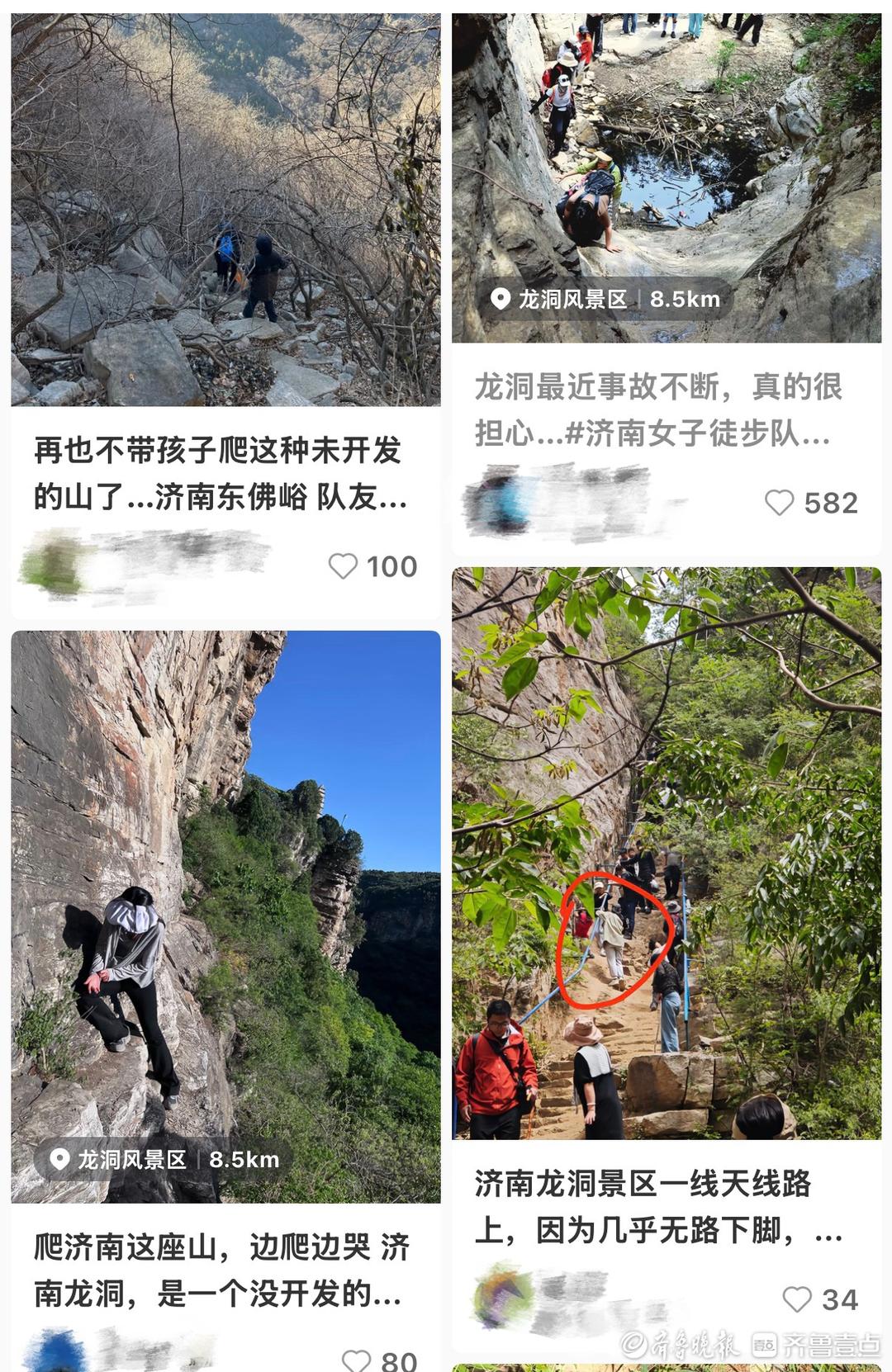The height and width of the screenshot is (1372, 892).
Task: Like the post with 80 likes
Action: [x=357, y=1359]
